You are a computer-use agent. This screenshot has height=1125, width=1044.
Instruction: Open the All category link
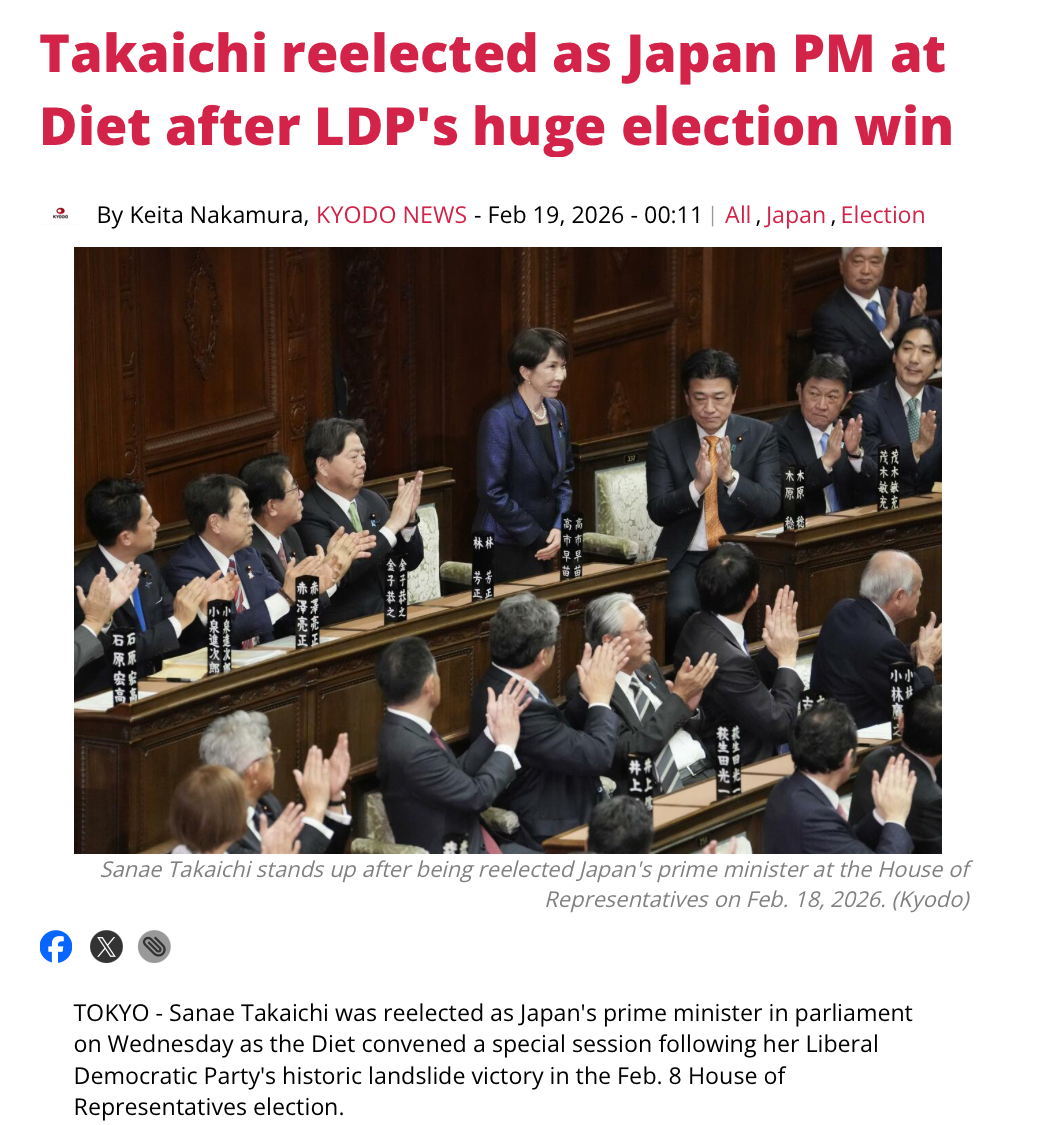[738, 215]
